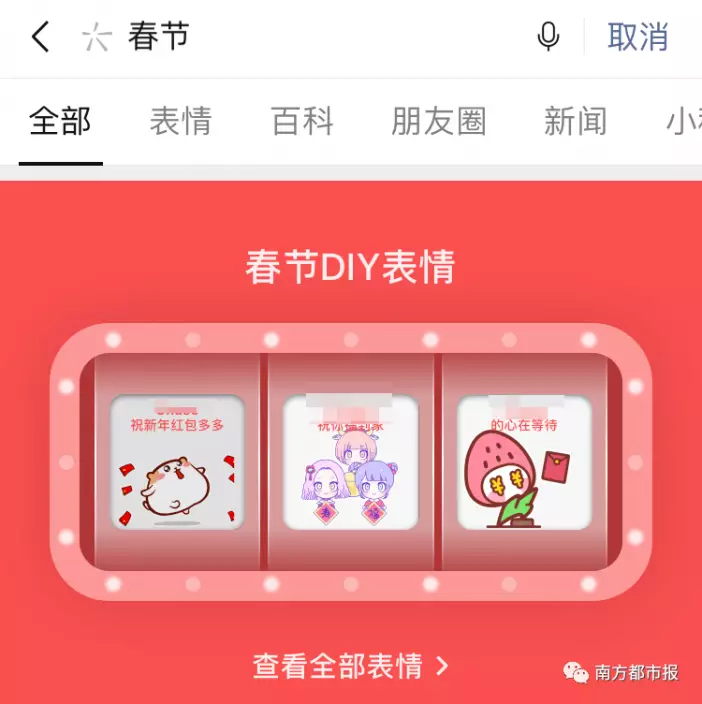Start voice search with the microphone
Screen dimensions: 702x704
548,38
